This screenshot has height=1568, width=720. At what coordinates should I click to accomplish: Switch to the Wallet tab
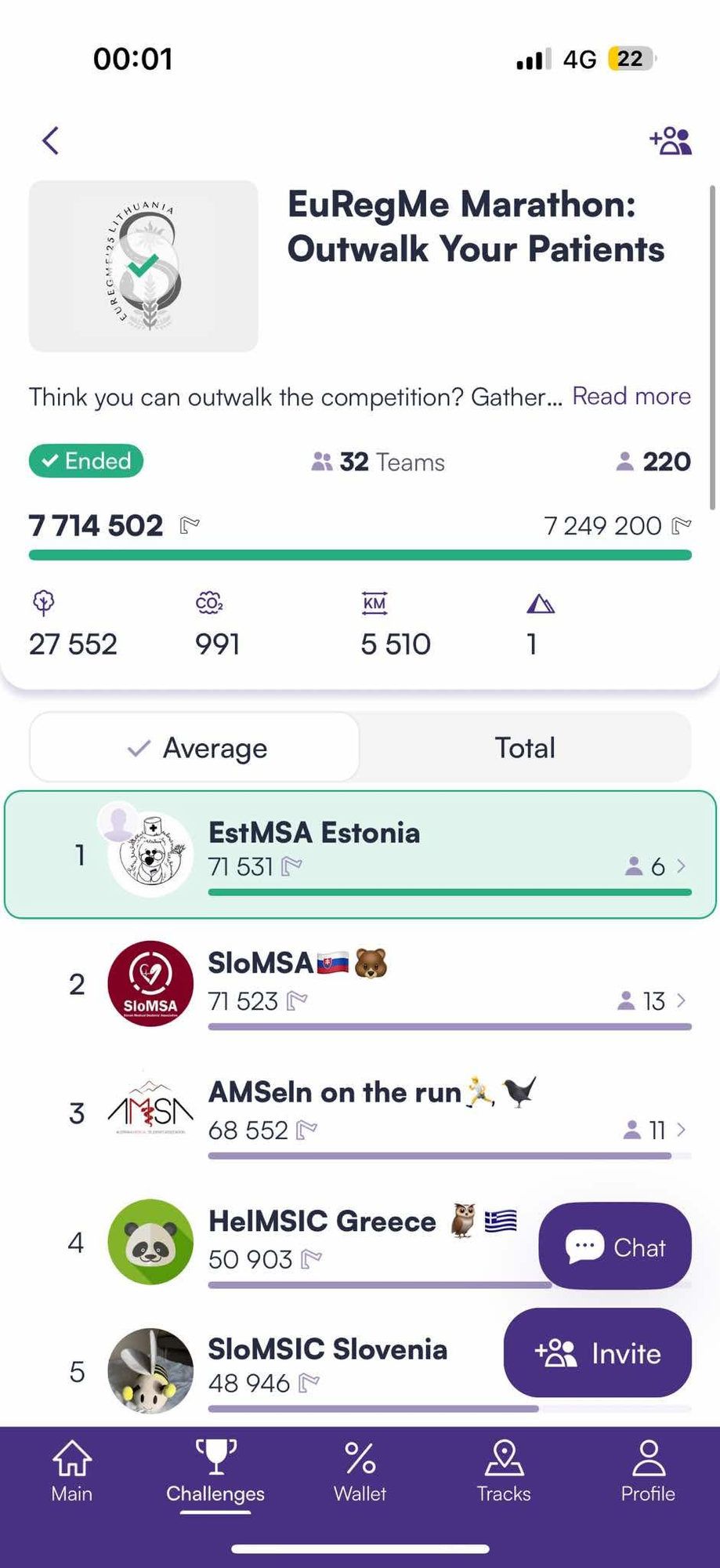(x=360, y=1472)
